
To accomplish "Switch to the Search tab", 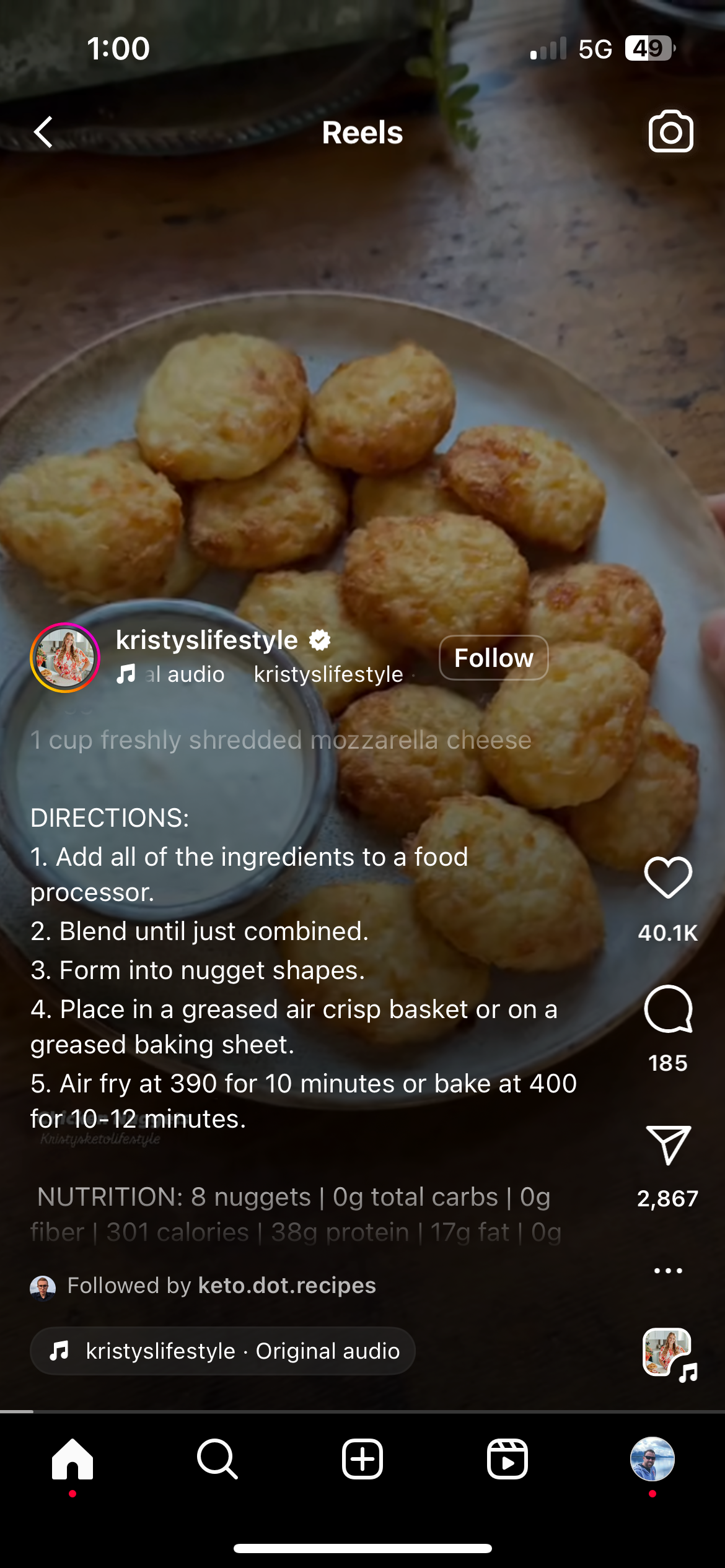I will pyautogui.click(x=217, y=1459).
